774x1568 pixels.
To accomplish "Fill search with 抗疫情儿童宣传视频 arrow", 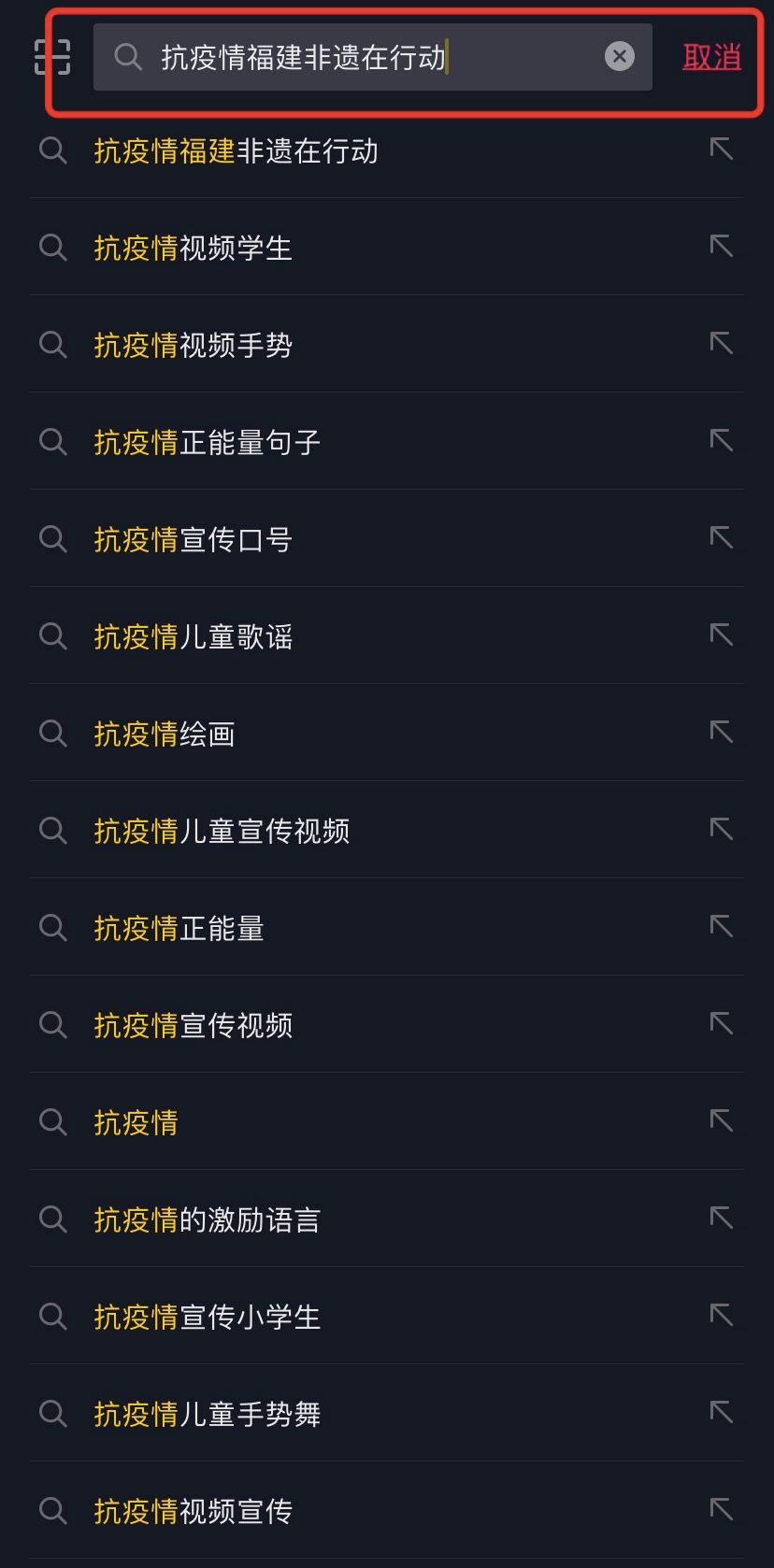I will [721, 830].
